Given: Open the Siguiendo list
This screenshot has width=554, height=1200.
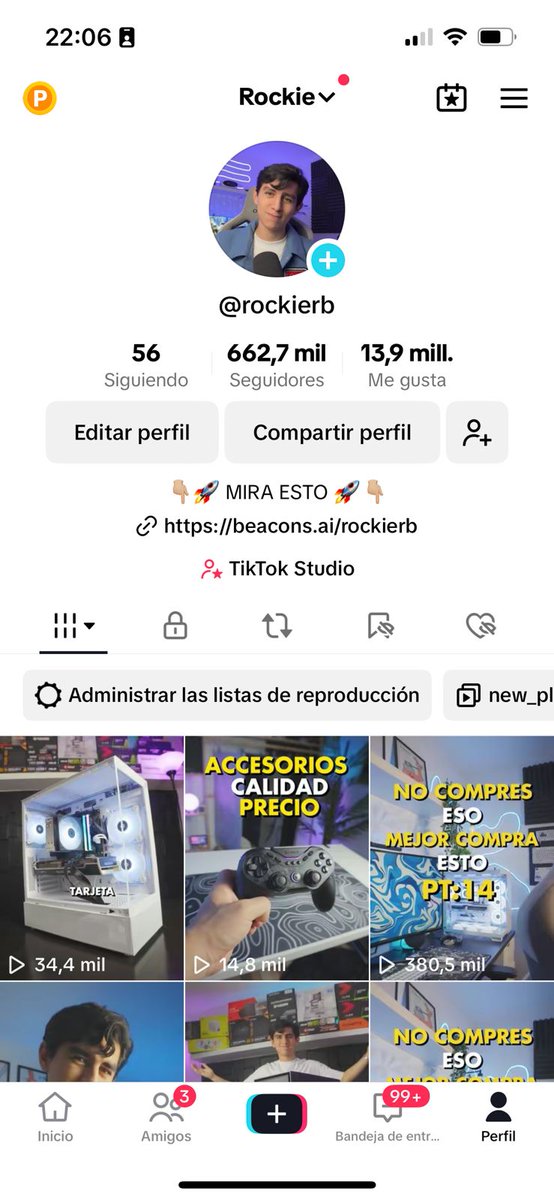Looking at the screenshot, I should click(146, 366).
